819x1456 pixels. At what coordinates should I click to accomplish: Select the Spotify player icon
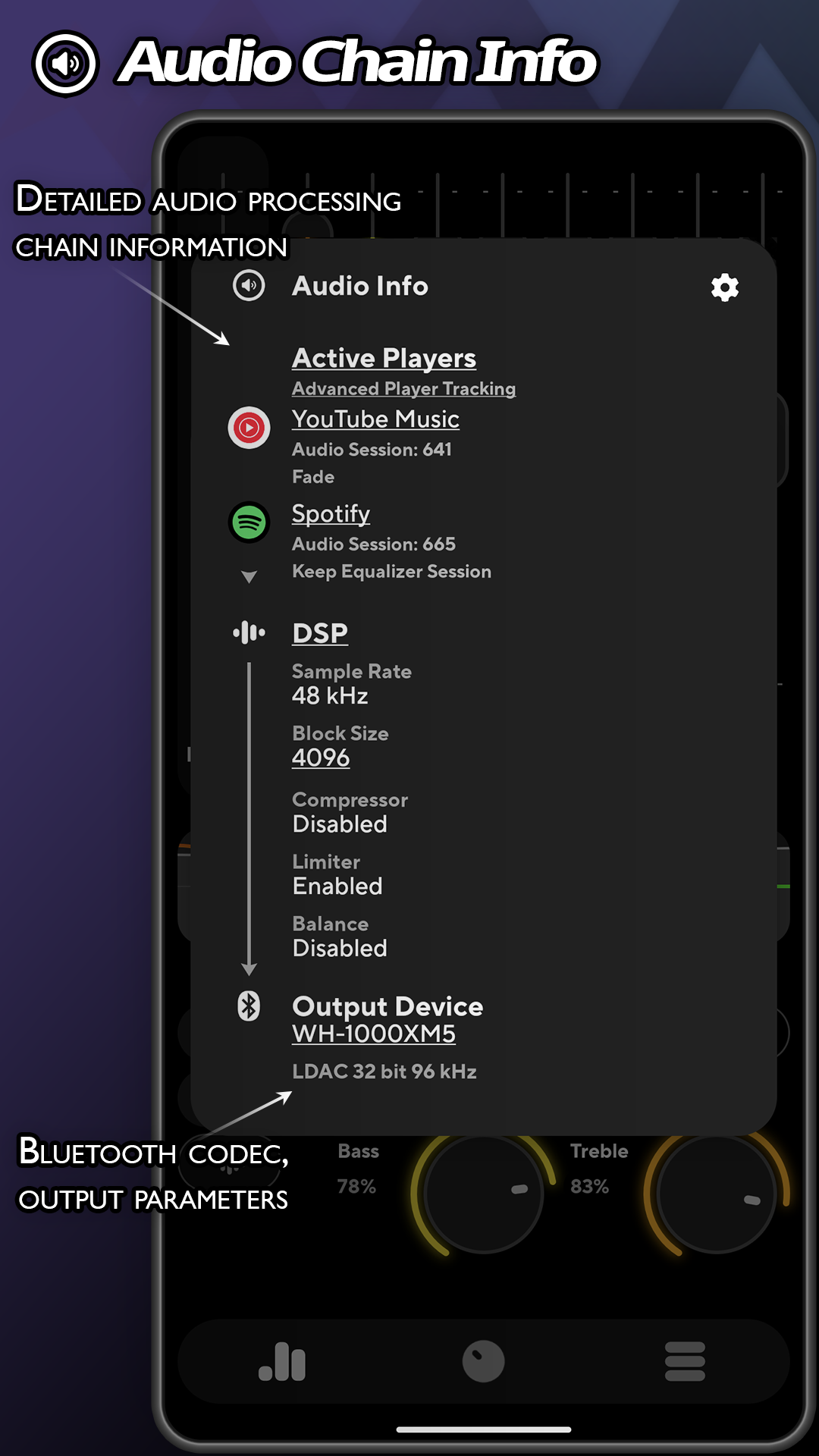tap(250, 522)
